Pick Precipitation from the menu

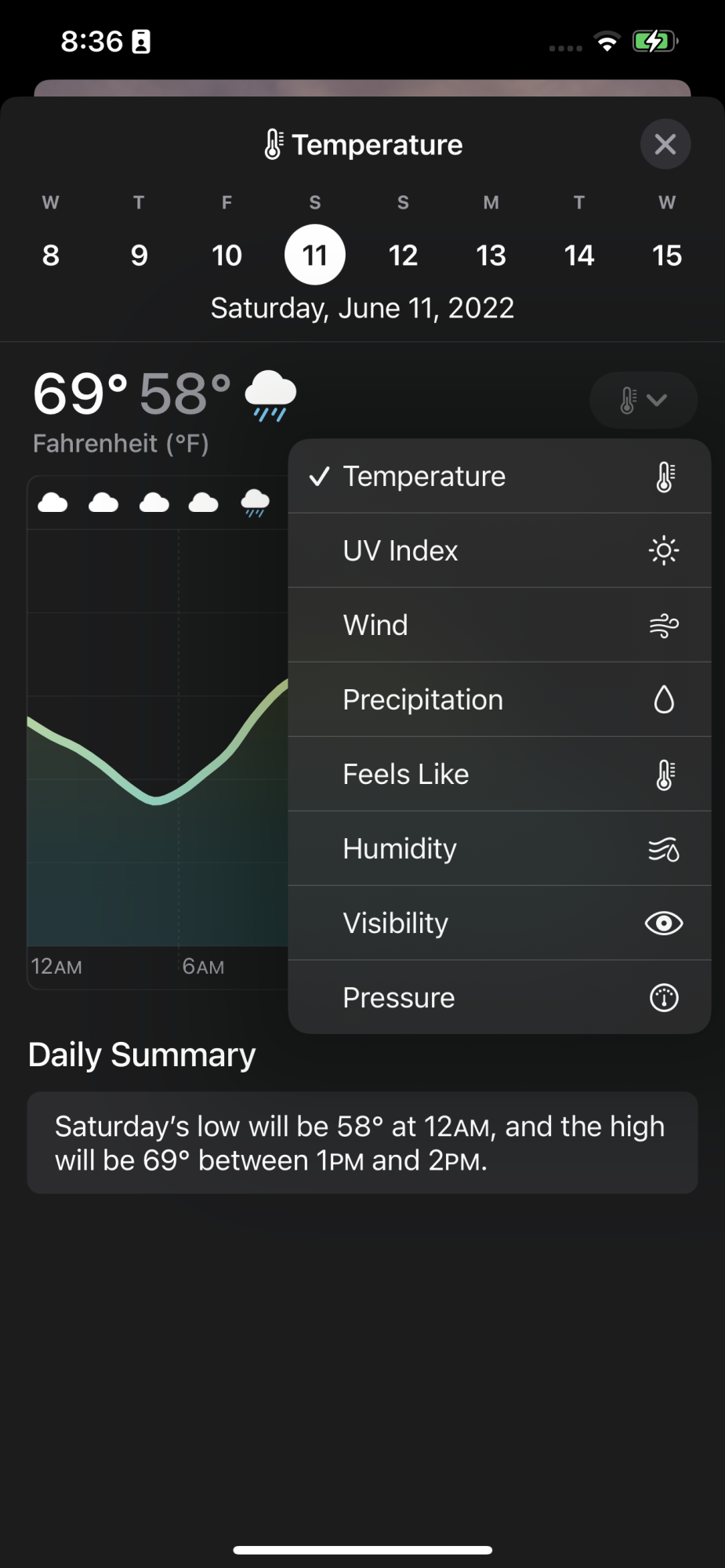coord(499,700)
